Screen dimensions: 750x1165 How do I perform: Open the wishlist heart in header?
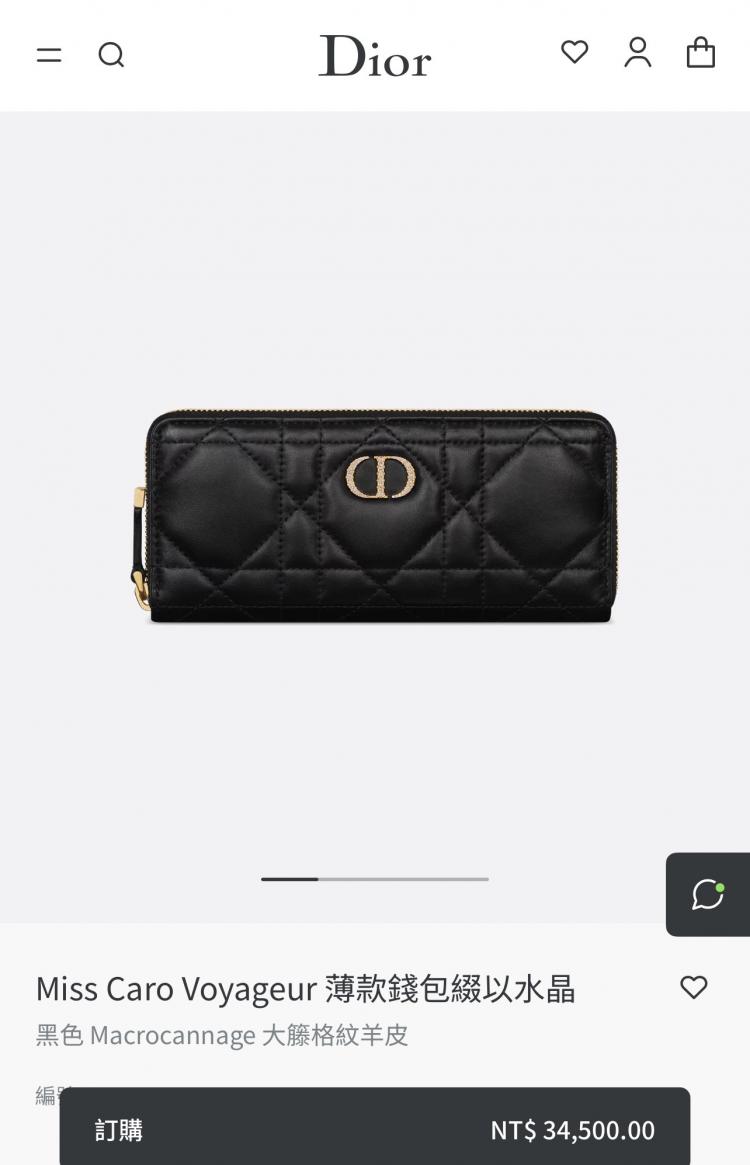[x=574, y=52]
